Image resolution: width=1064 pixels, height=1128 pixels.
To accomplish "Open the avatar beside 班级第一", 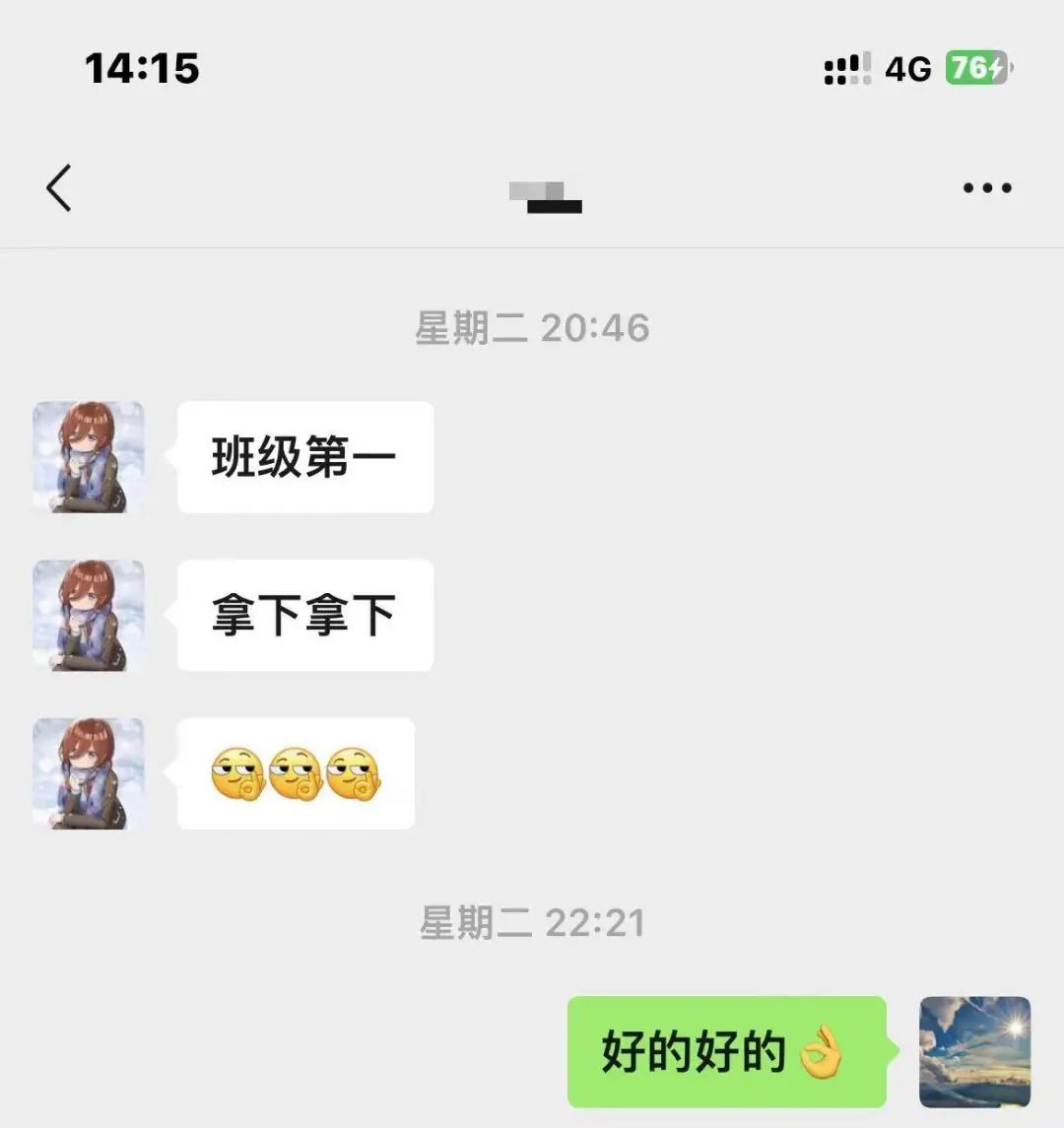I will (89, 456).
